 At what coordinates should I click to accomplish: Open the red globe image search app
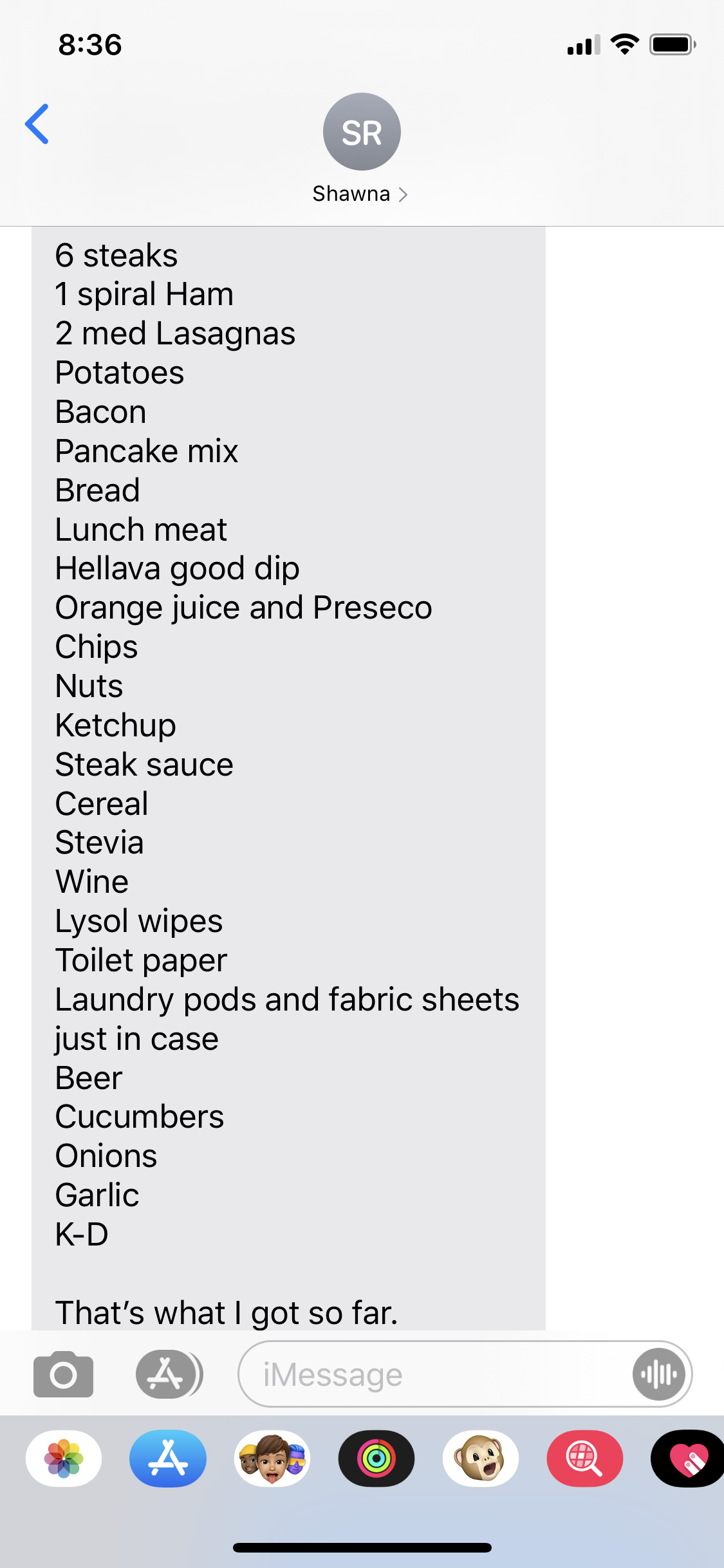585,1459
